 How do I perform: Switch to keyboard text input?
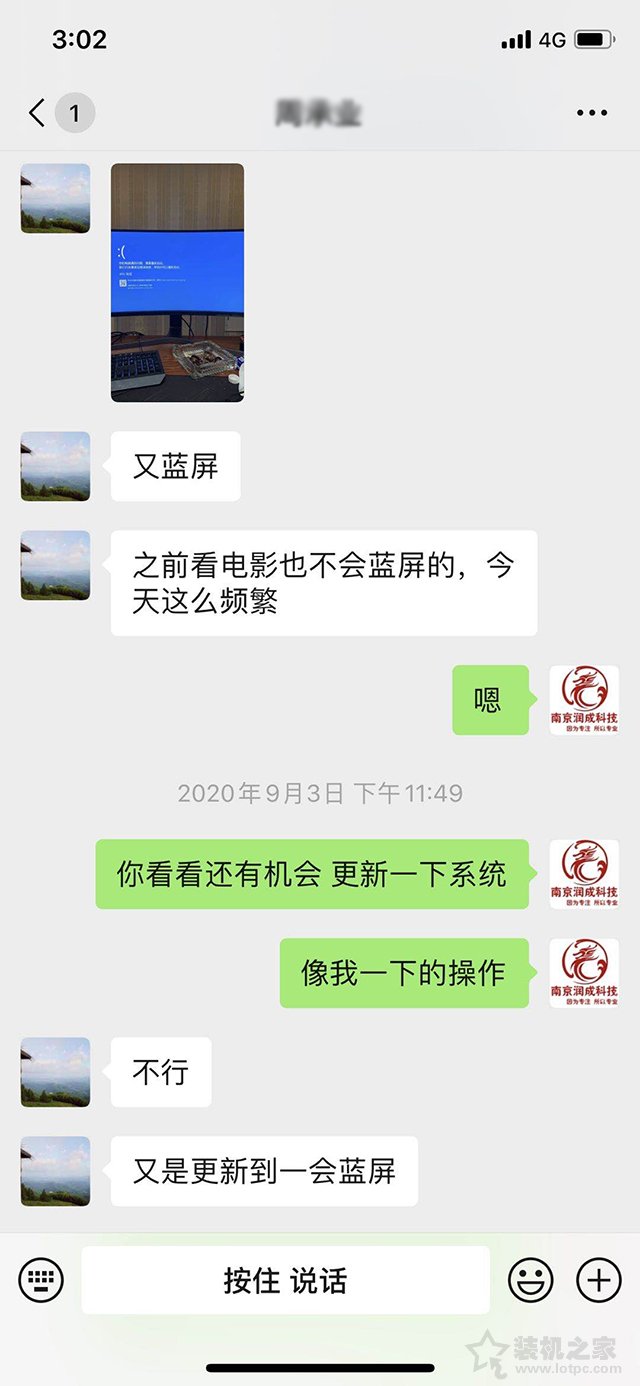[41, 1279]
